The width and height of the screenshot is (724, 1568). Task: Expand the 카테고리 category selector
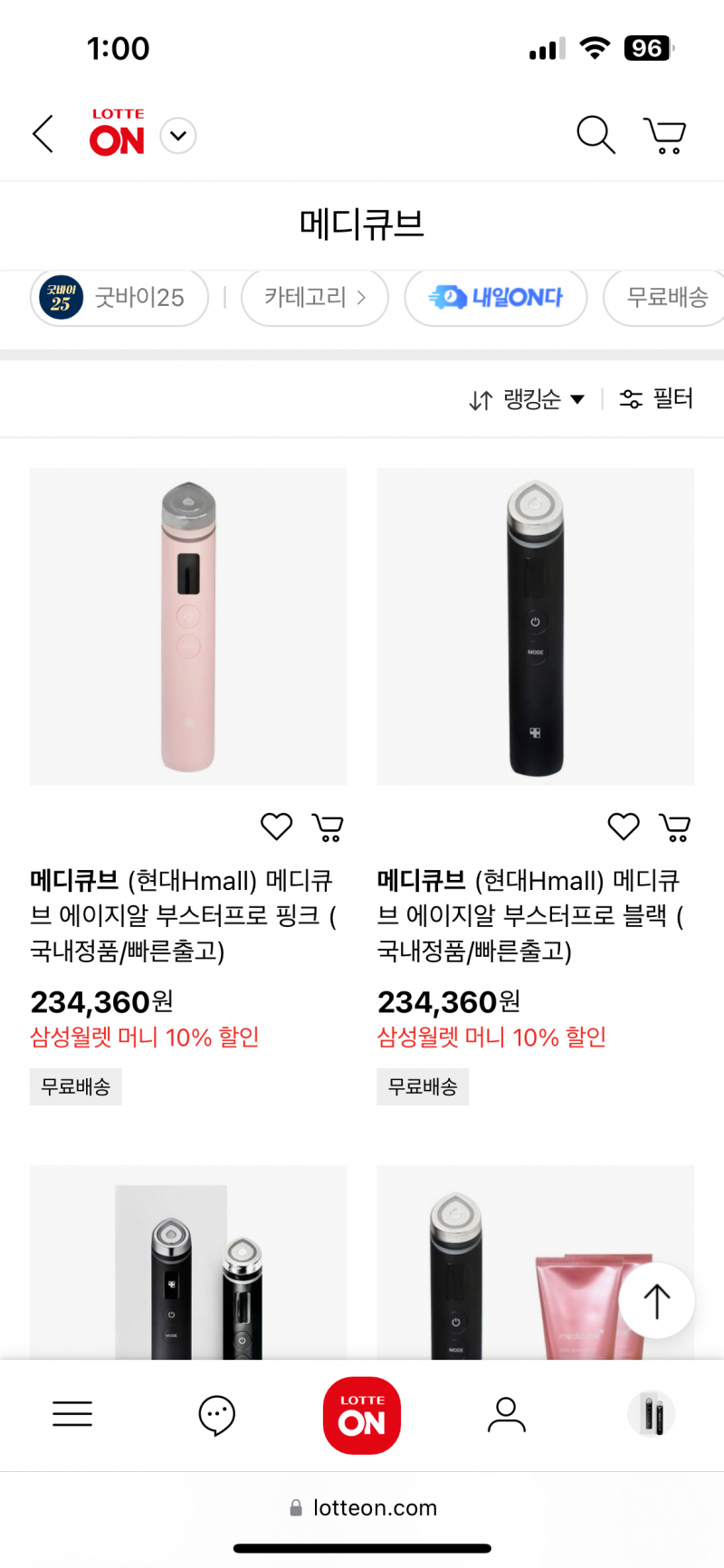coord(314,297)
